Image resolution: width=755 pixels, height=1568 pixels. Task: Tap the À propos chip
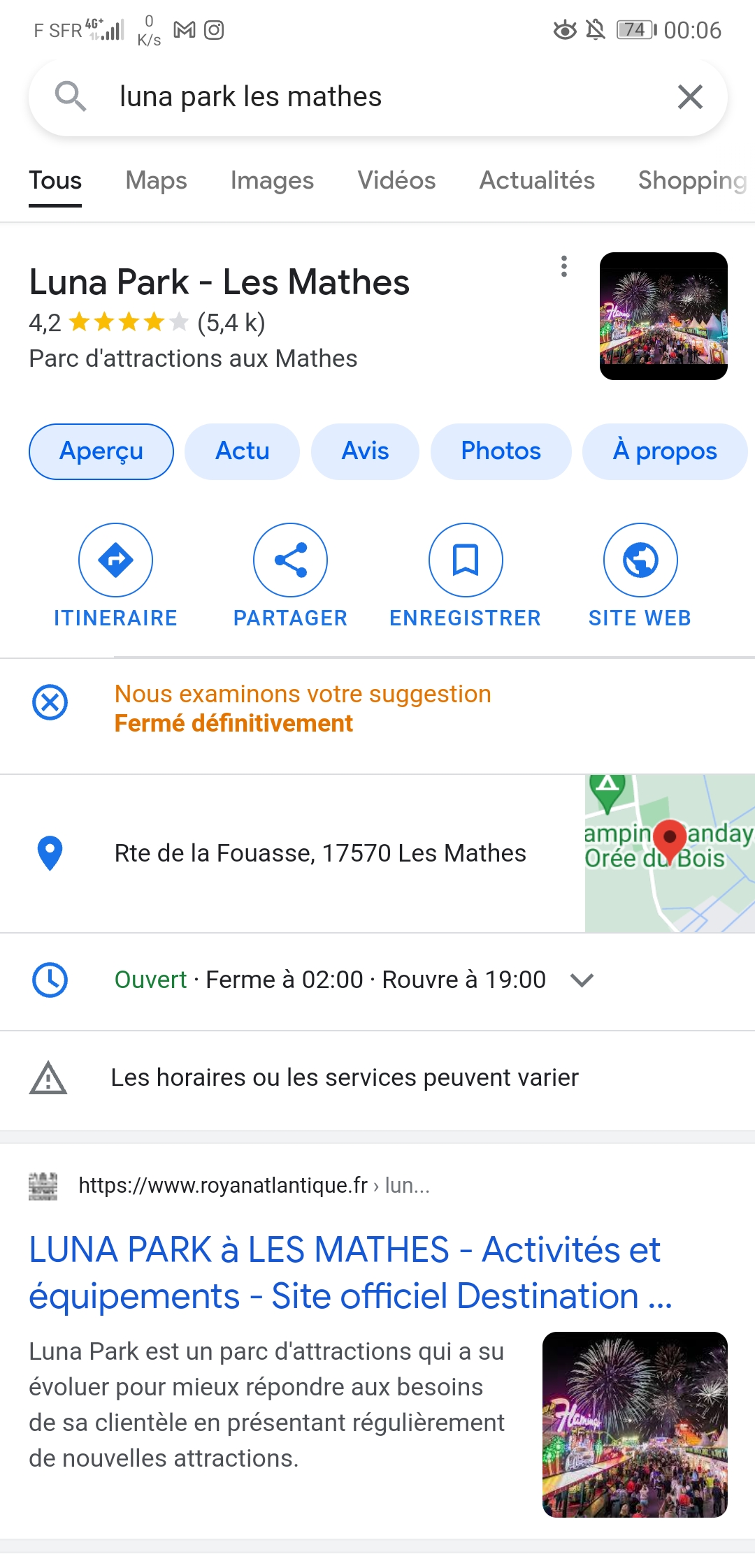point(664,451)
